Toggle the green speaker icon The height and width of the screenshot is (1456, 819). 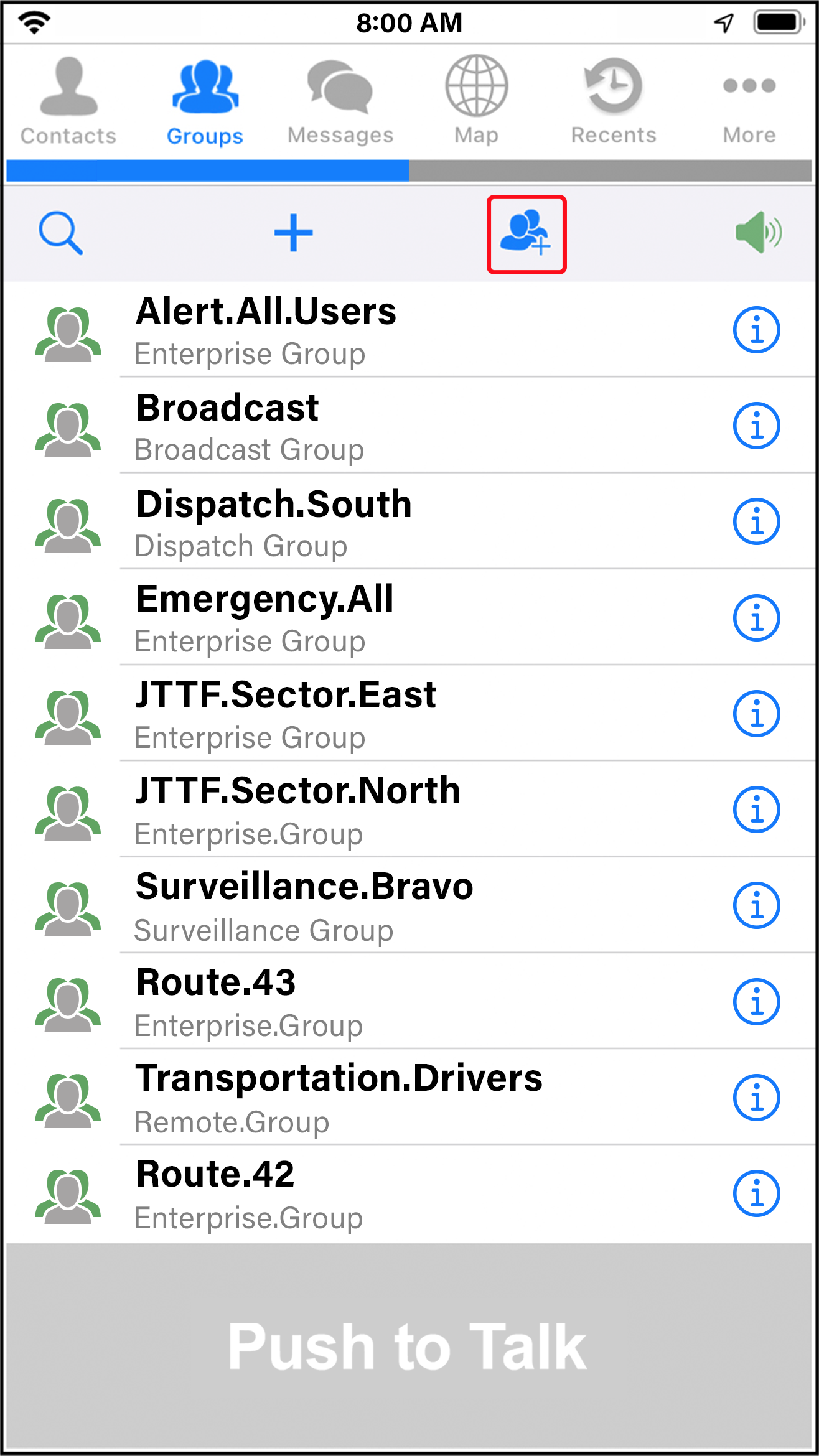(x=758, y=233)
